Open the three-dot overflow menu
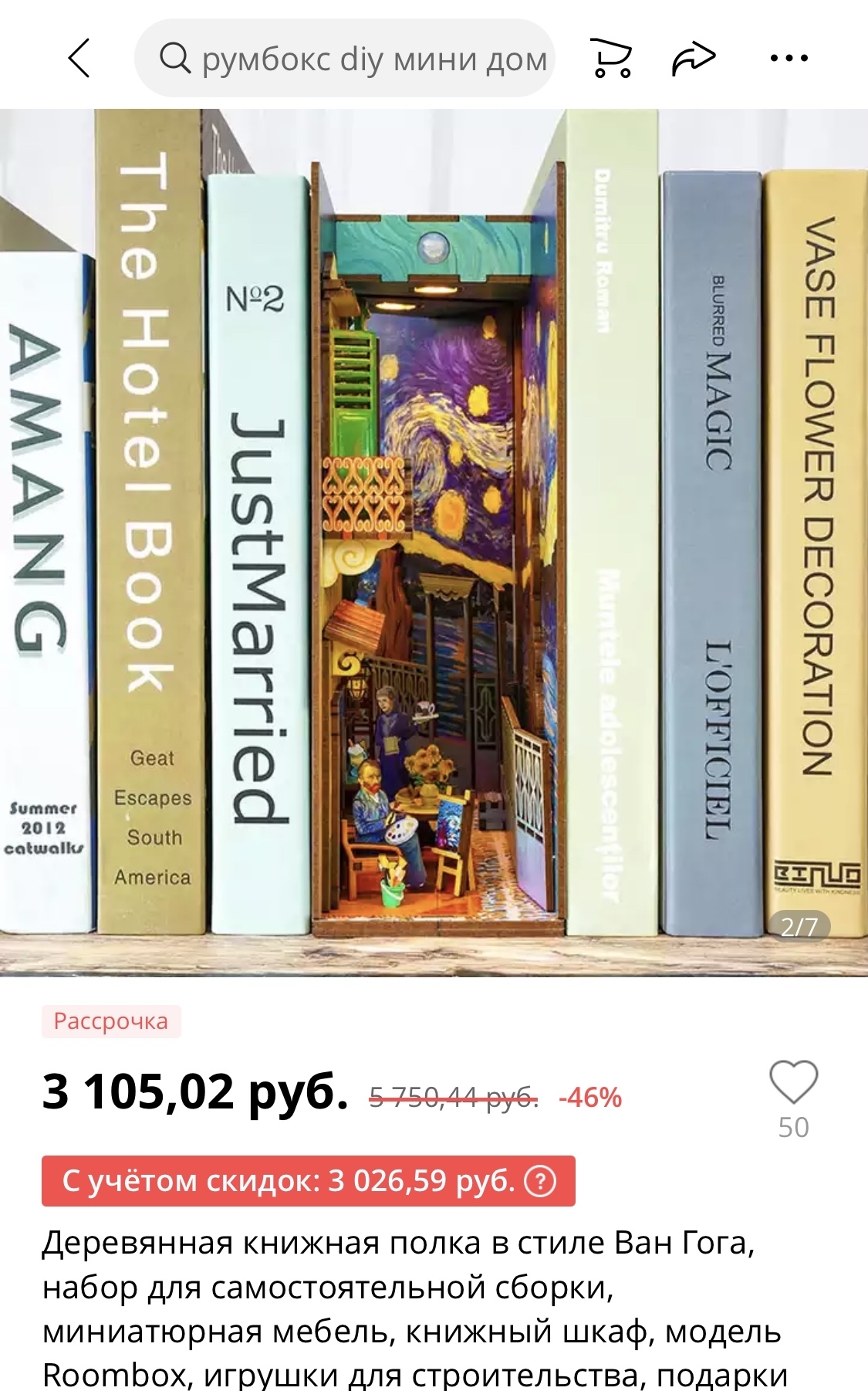This screenshot has height=1391, width=868. tap(789, 58)
